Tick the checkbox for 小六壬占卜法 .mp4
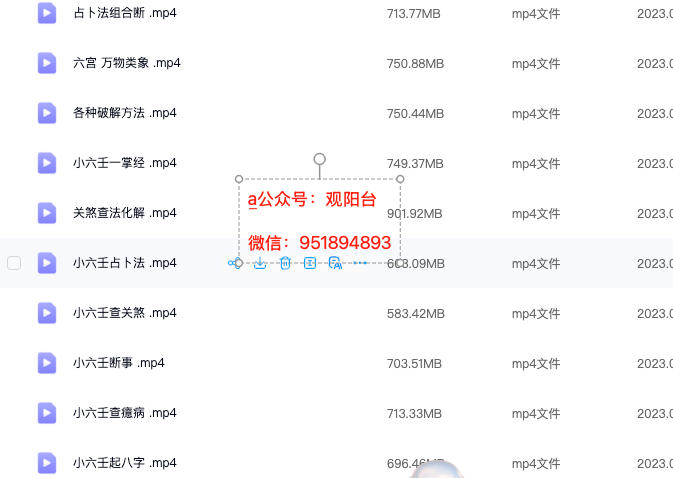Image resolution: width=673 pixels, height=478 pixels. point(14,263)
